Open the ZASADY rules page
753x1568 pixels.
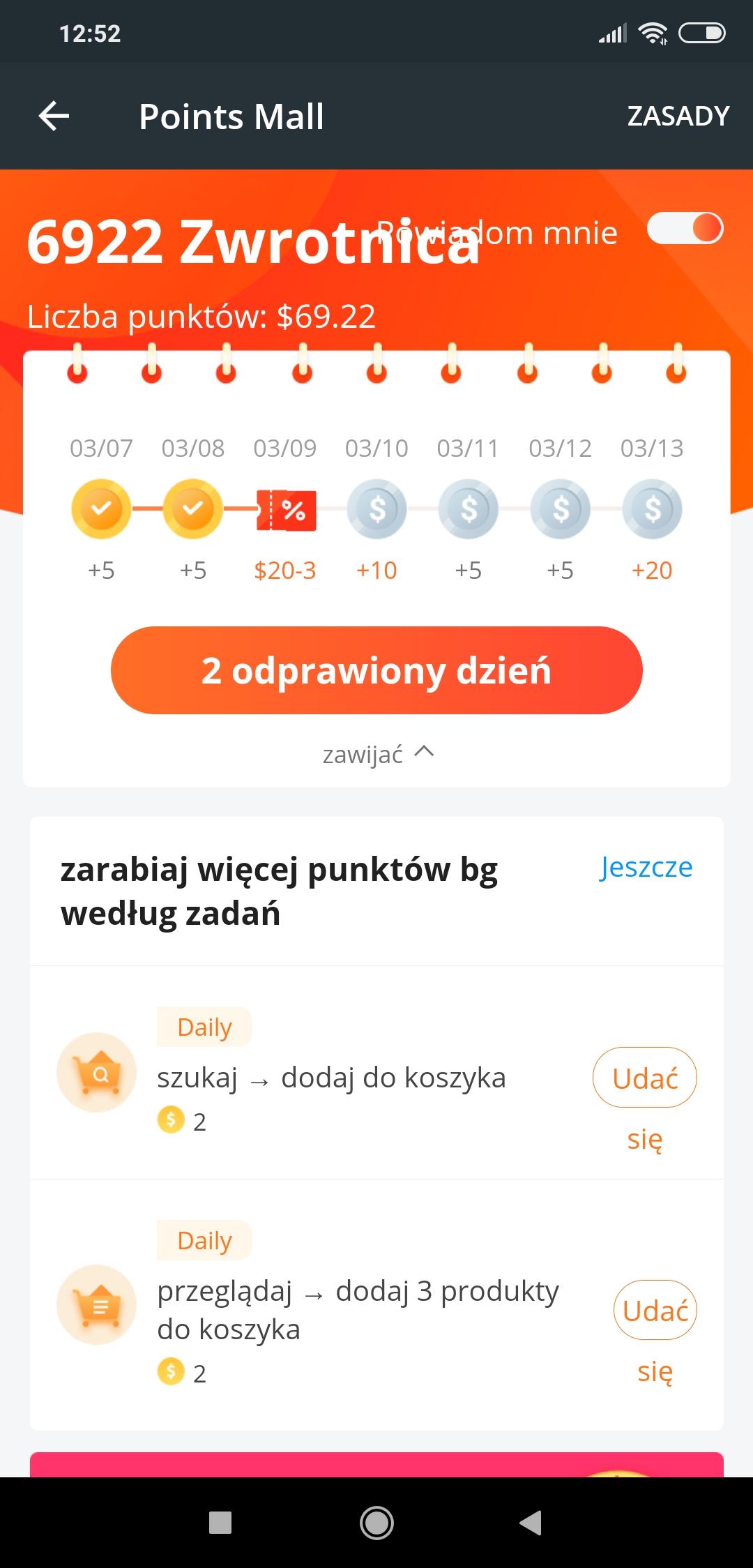(x=678, y=116)
